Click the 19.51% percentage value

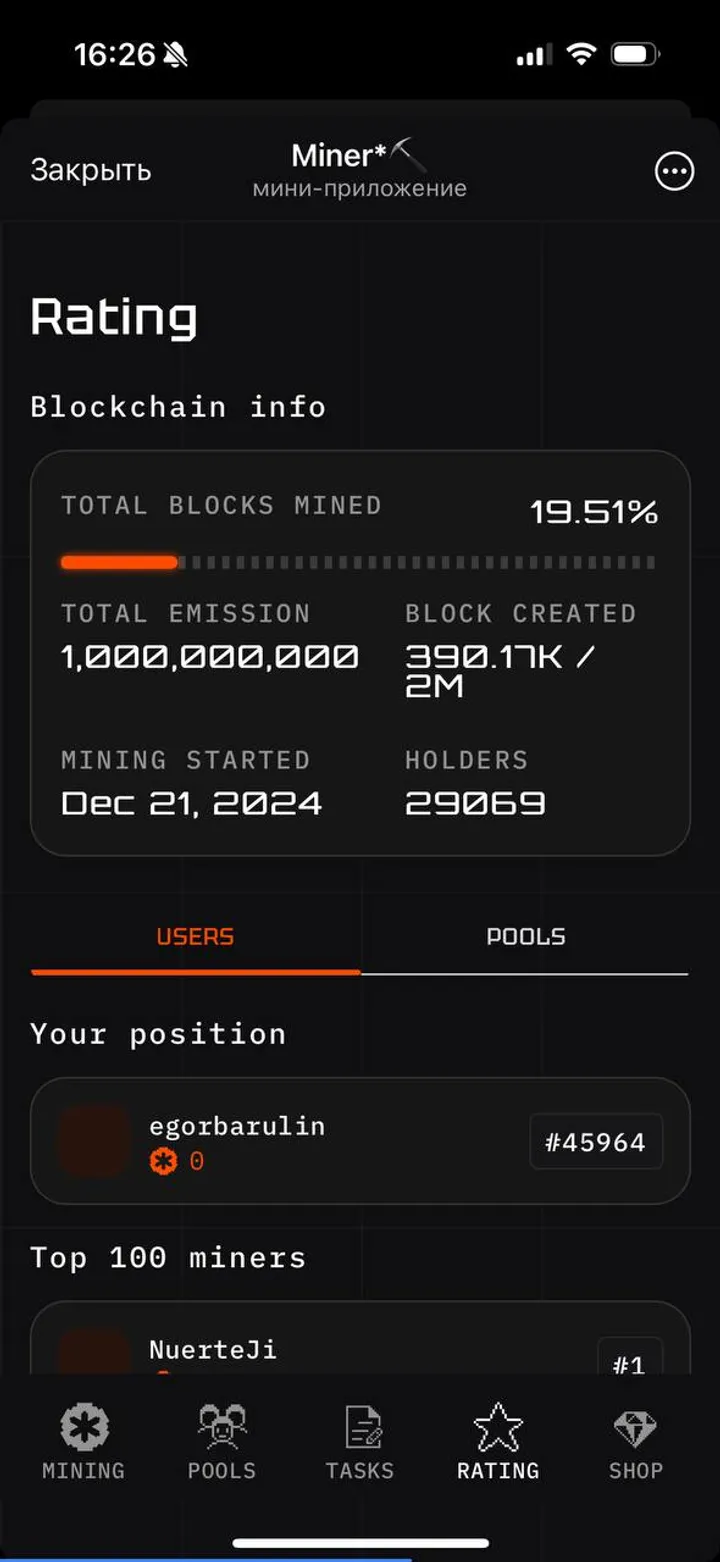[x=595, y=510]
